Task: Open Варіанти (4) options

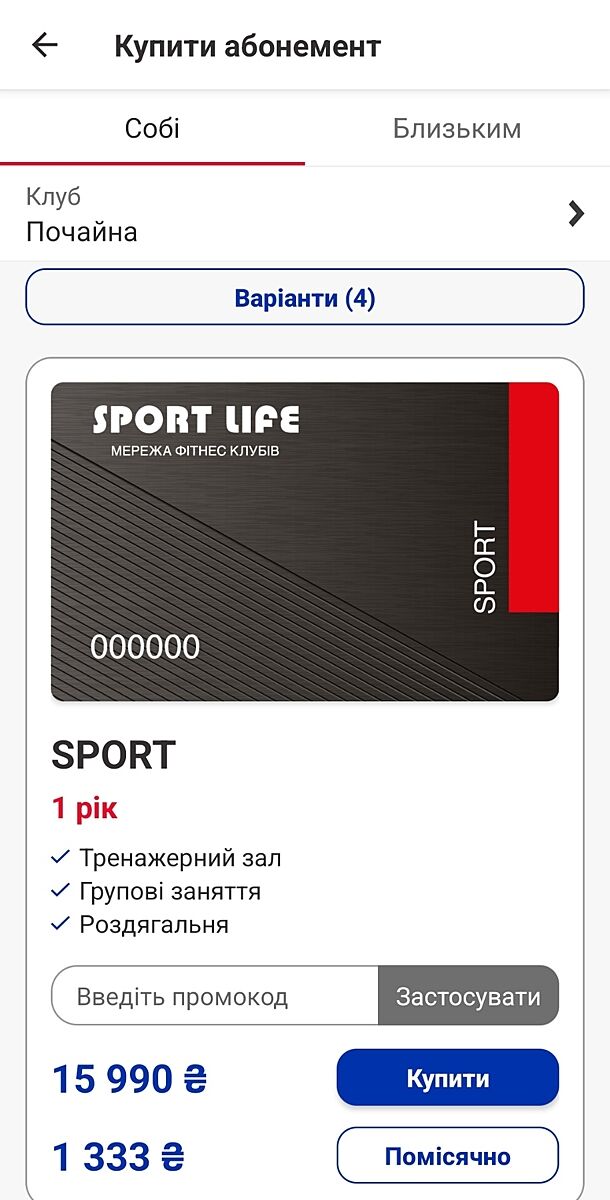Action: (305, 298)
